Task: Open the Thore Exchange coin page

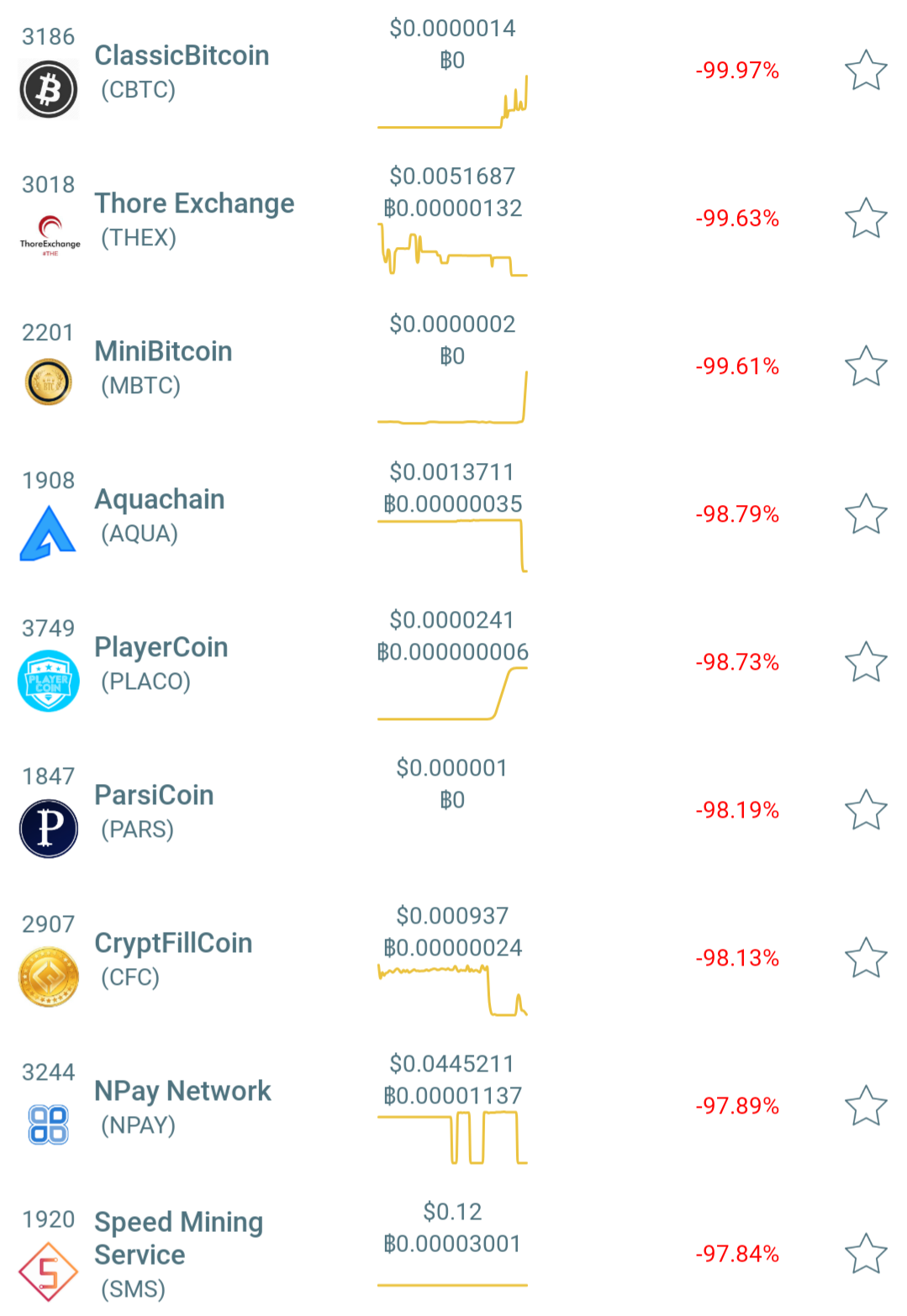Action: 194,203
